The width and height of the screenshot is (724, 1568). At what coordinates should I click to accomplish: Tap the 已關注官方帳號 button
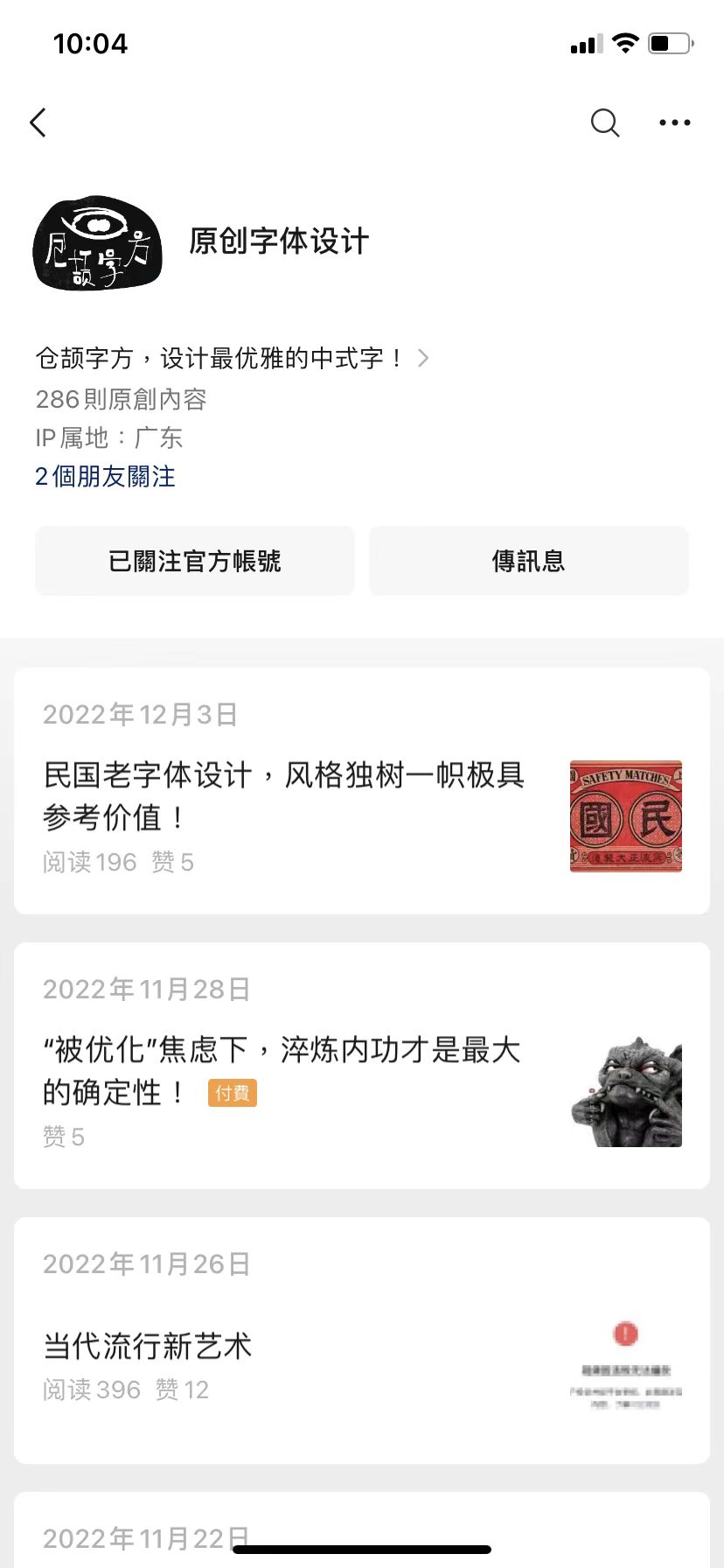point(195,561)
